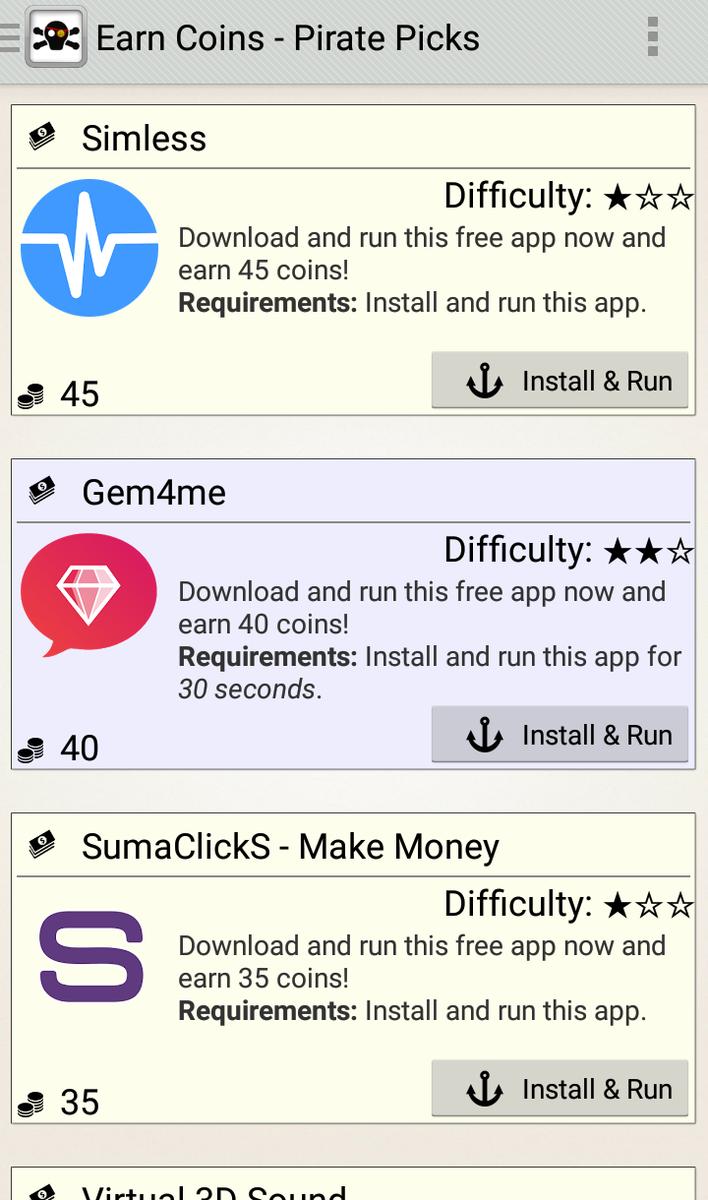Open the overflow menu
The width and height of the screenshot is (708, 1200).
point(652,37)
